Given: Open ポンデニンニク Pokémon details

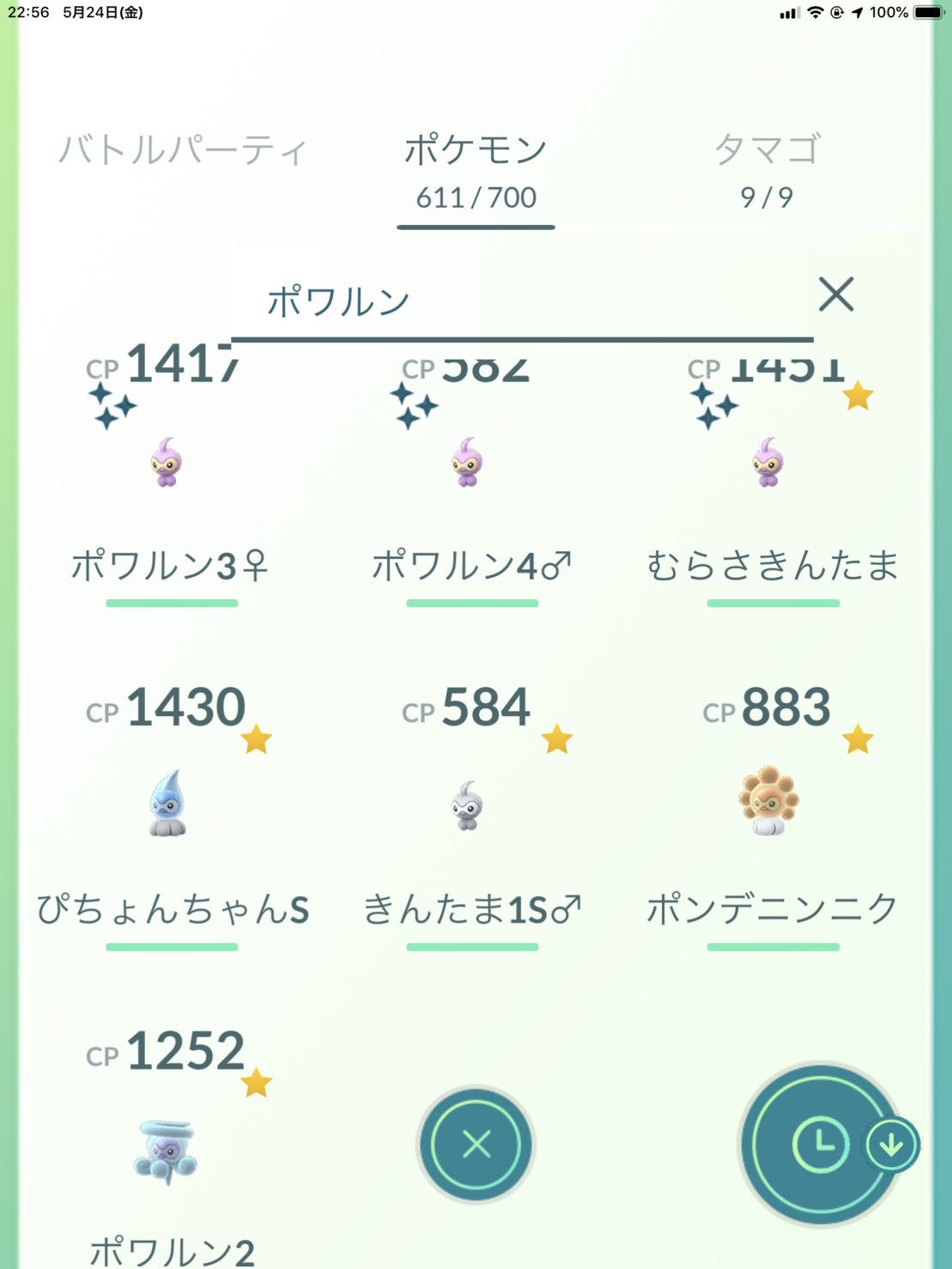Looking at the screenshot, I should coord(769,801).
